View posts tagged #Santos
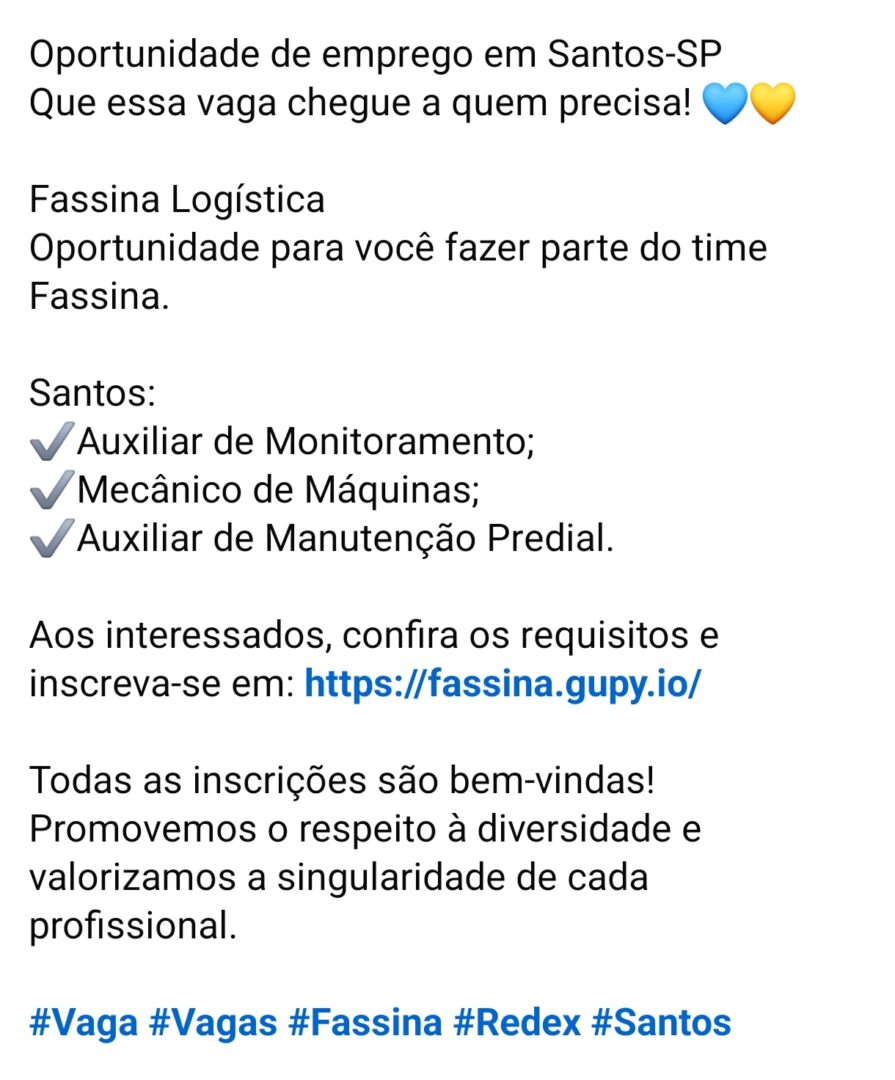Viewport: 895px width, 1080px height. 661,1022
